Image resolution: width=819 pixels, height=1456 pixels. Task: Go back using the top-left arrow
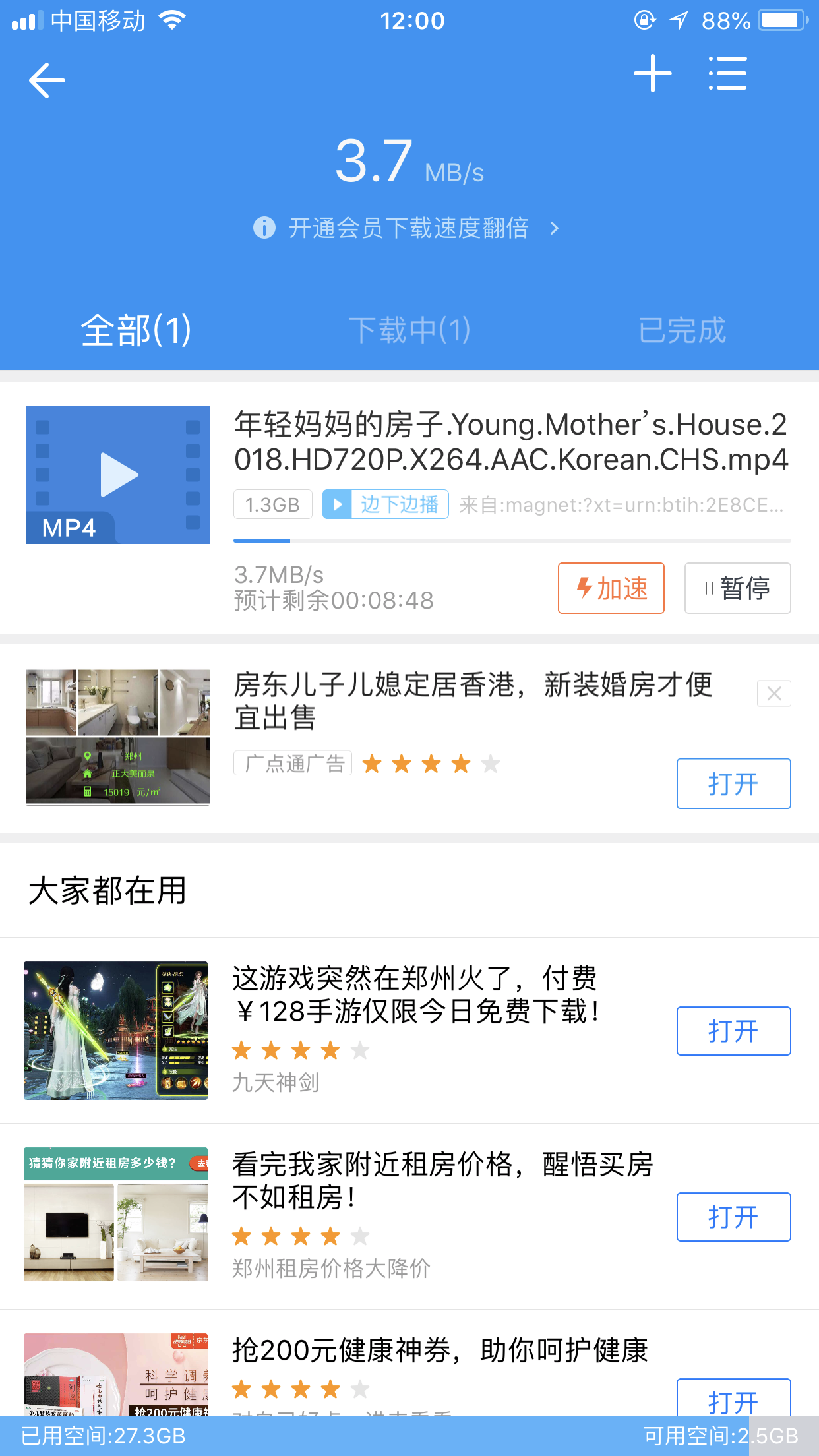(47, 80)
